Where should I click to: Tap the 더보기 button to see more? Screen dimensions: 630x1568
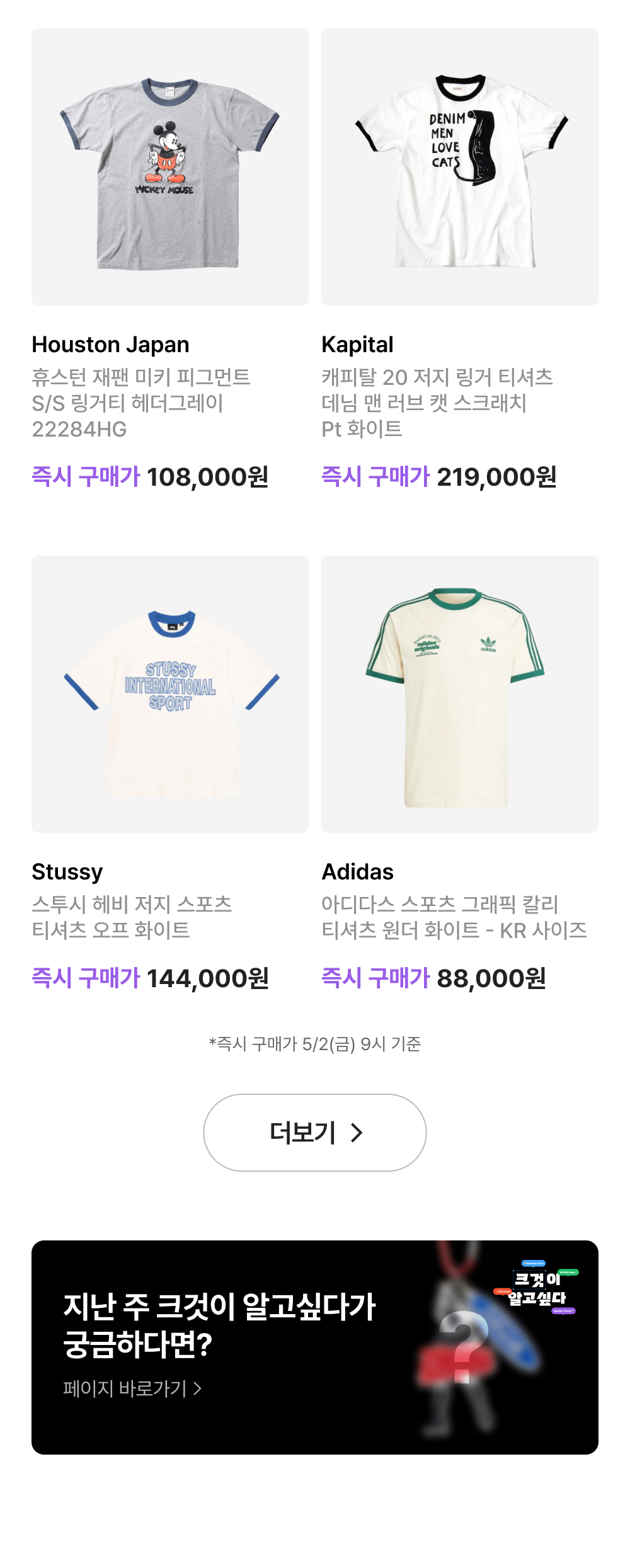click(315, 1132)
